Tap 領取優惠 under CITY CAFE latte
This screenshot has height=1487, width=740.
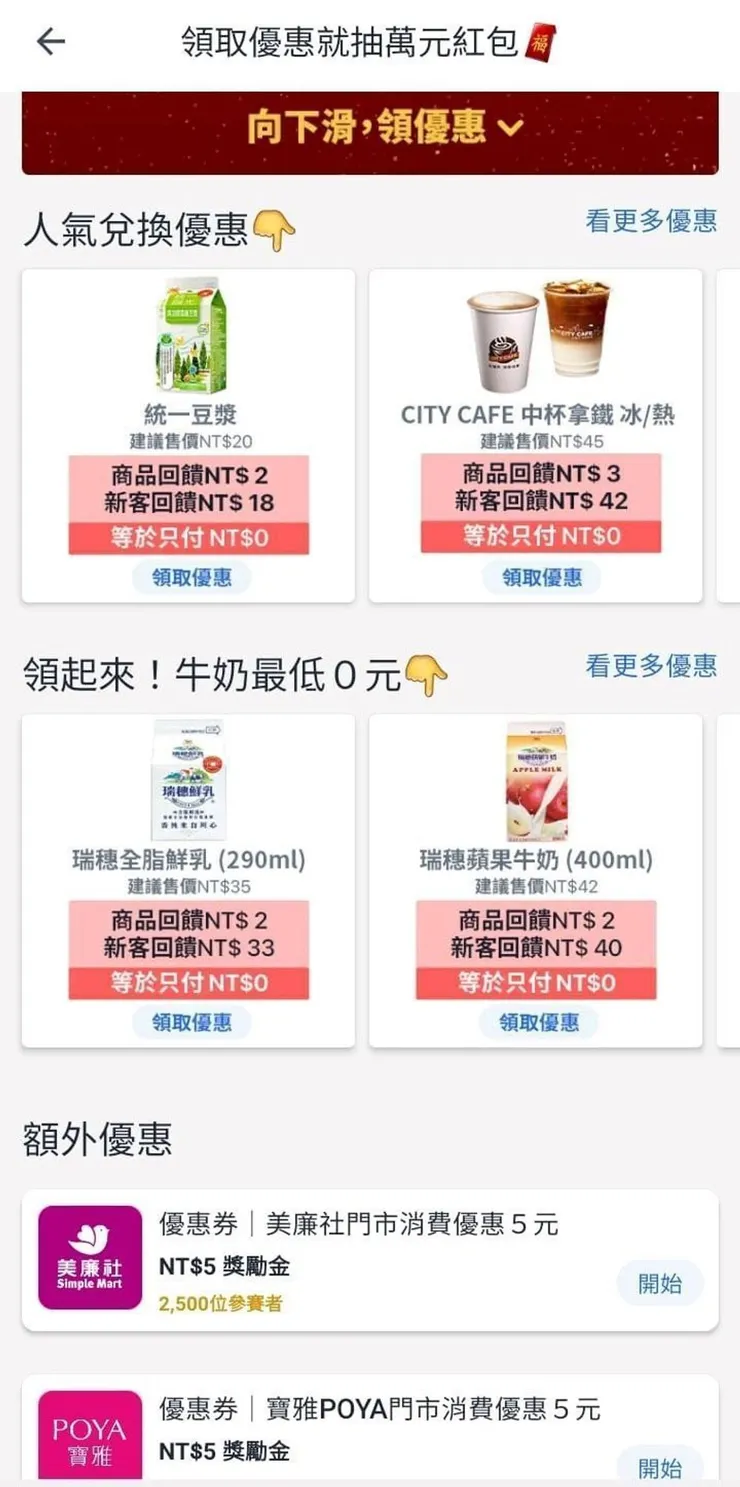coord(540,576)
